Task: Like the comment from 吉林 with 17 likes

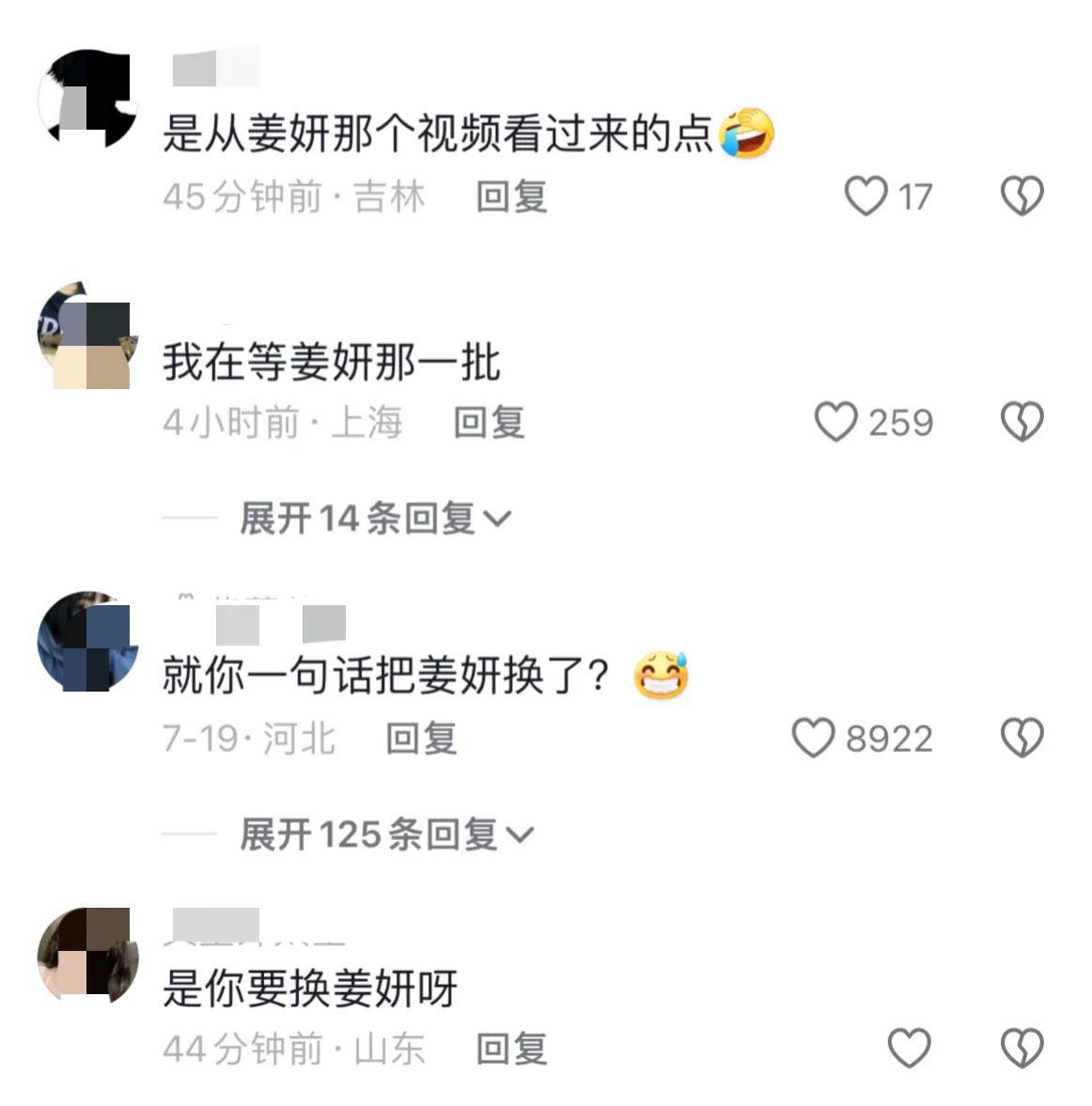Action: (866, 196)
